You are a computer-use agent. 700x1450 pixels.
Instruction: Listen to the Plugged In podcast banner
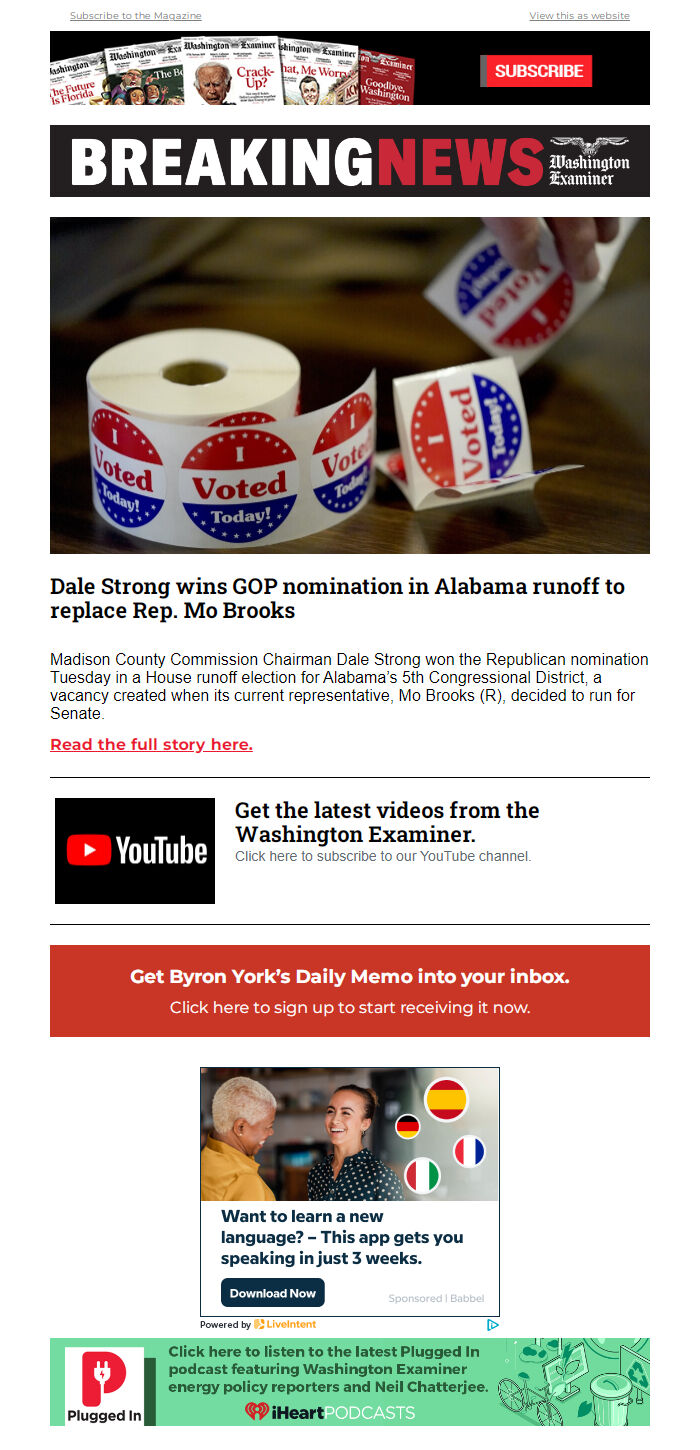click(x=350, y=1382)
